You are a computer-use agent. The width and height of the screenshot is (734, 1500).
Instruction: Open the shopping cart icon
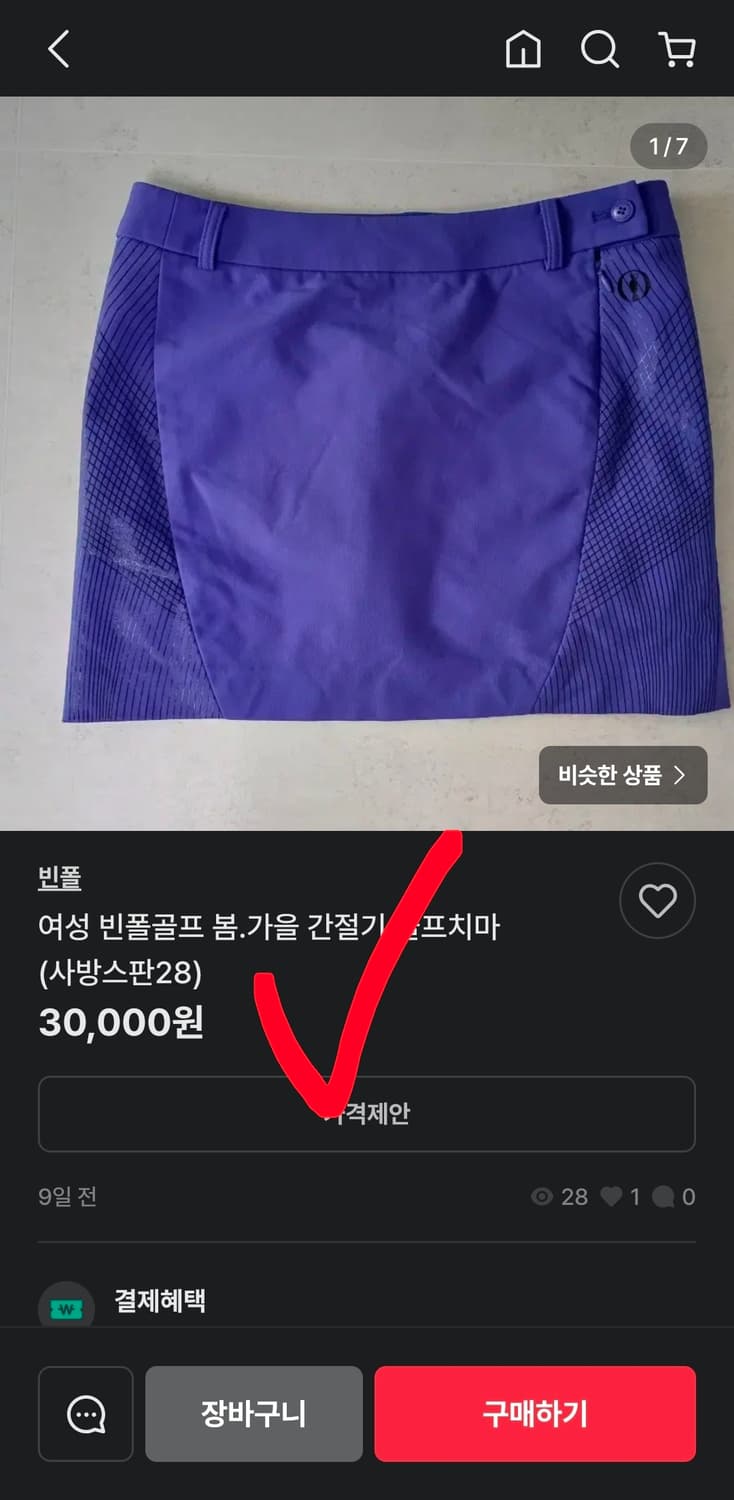(x=676, y=50)
